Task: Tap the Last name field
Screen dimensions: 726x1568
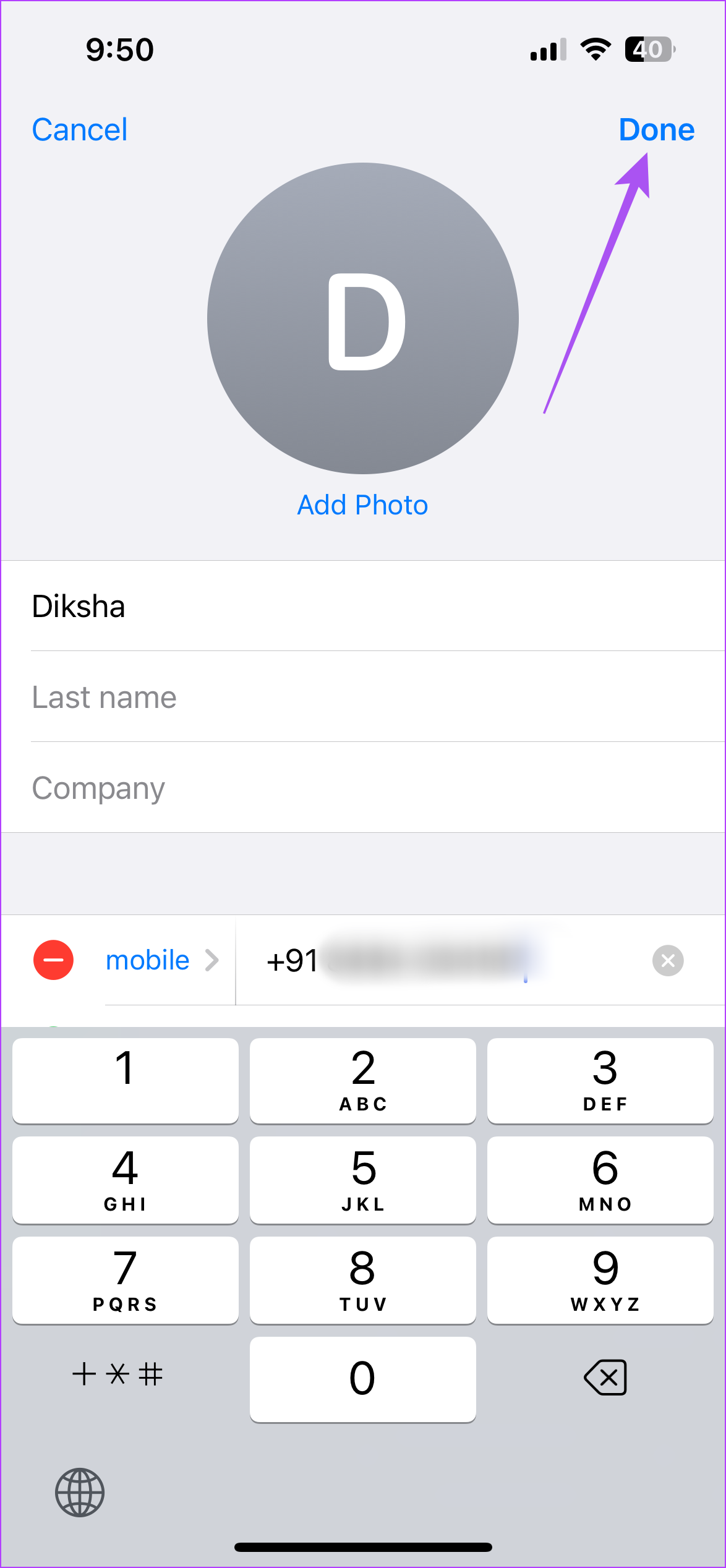Action: (x=186, y=697)
